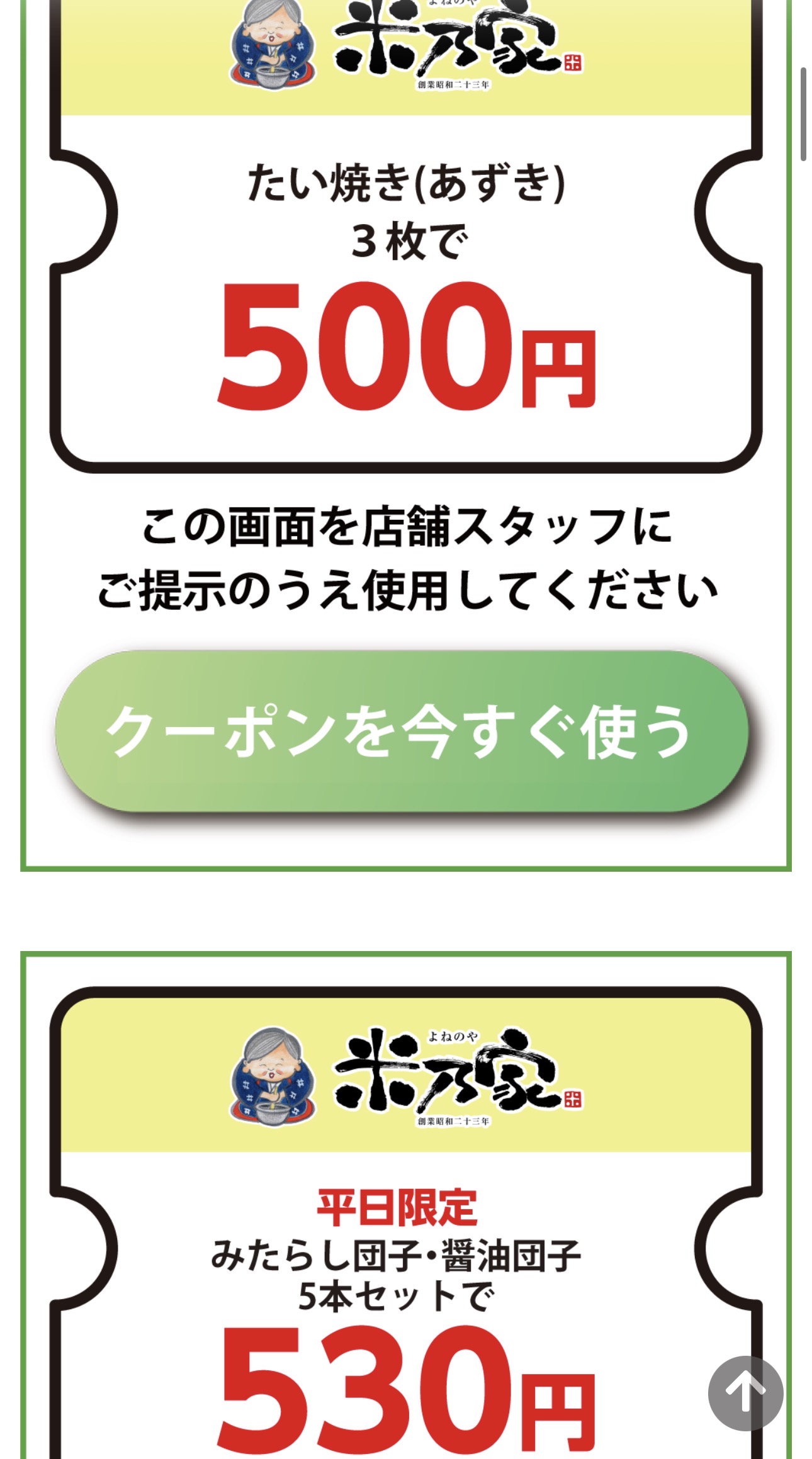Tap the クーポンを今すぐ使う button

(x=401, y=731)
